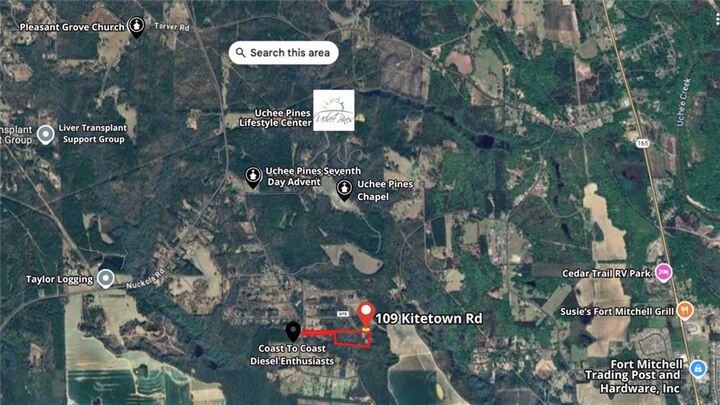Tap the Search this area button
Image resolution: width=720 pixels, height=405 pixels.
coord(283,52)
